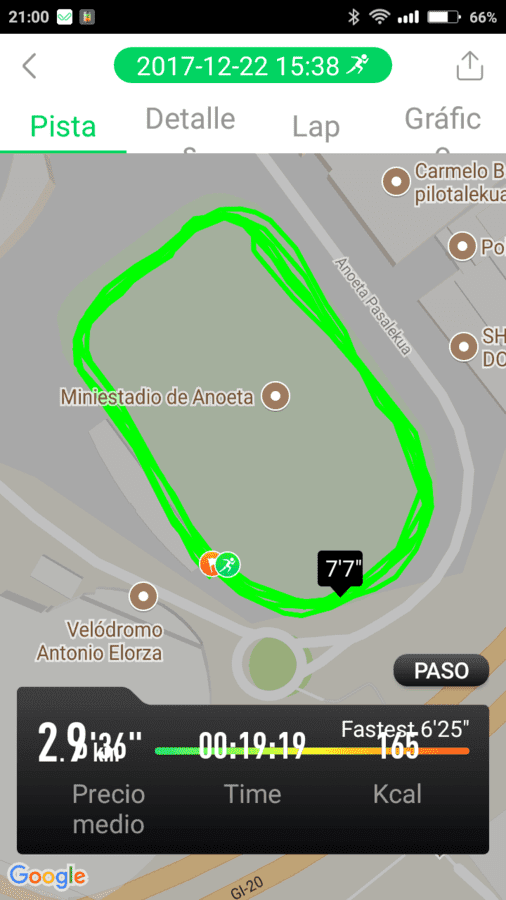
Task: Tap the PASO button on the map
Action: pyautogui.click(x=441, y=670)
